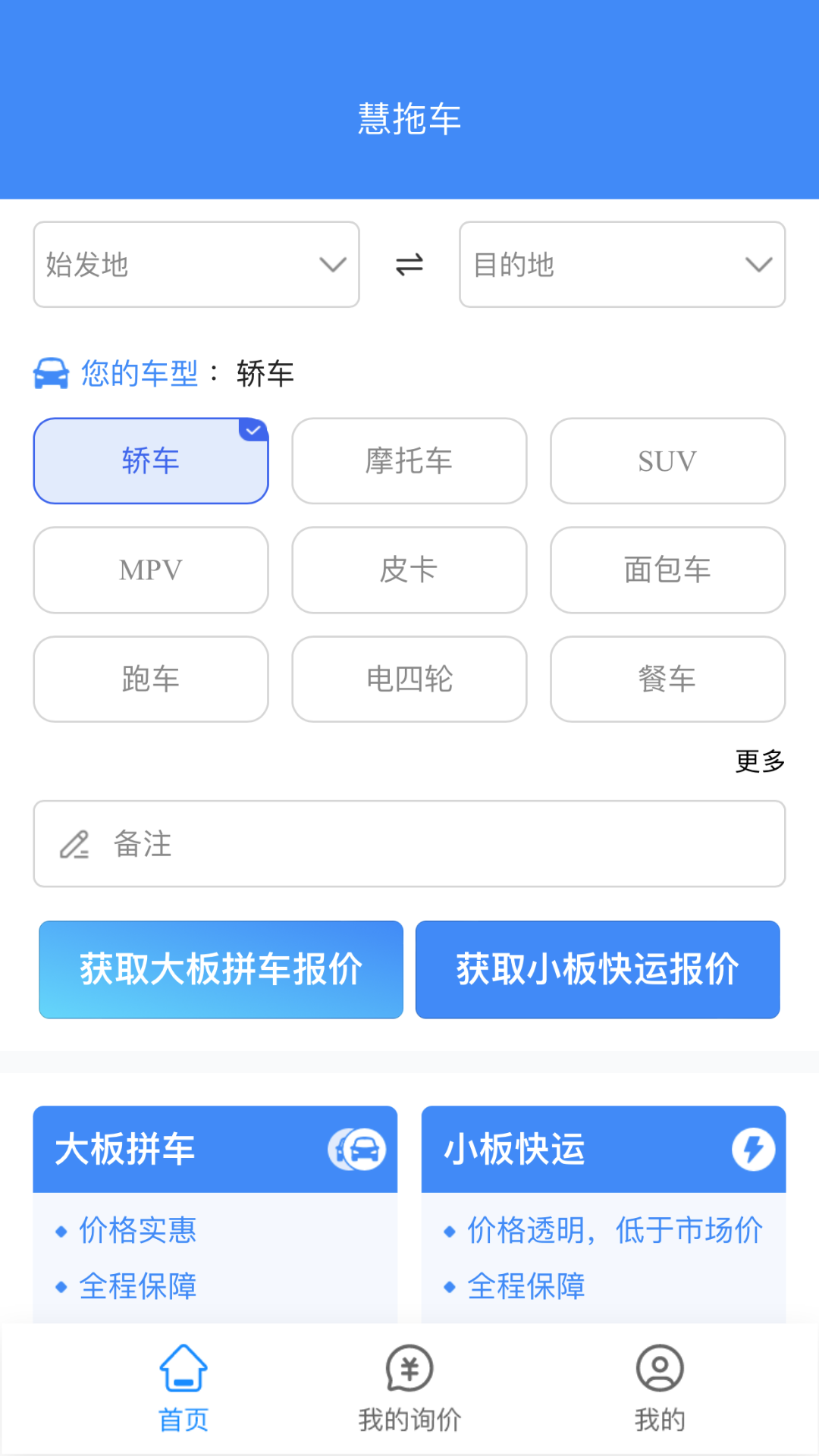The width and height of the screenshot is (819, 1456).
Task: Click the 备注 remarks input field
Action: (409, 844)
